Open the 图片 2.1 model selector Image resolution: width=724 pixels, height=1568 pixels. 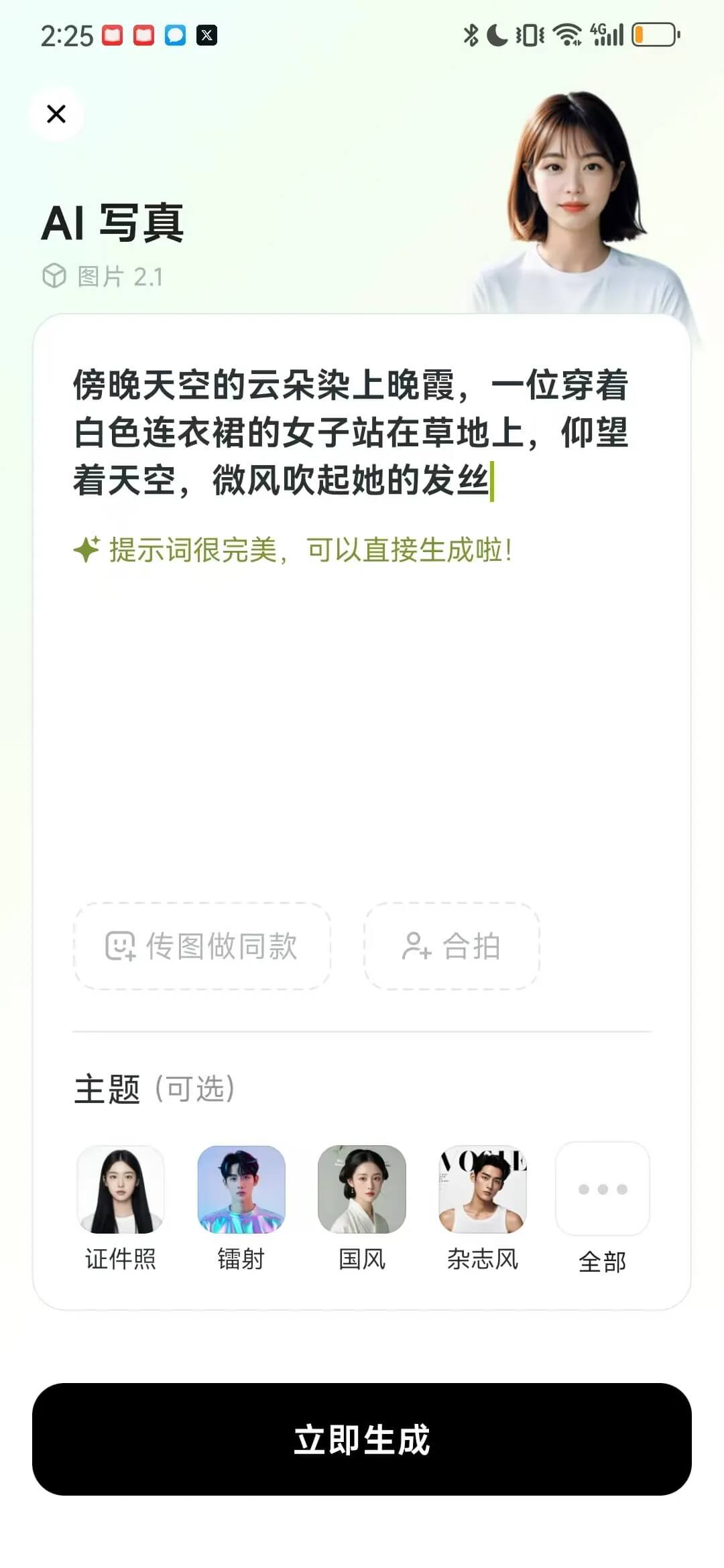[x=103, y=276]
